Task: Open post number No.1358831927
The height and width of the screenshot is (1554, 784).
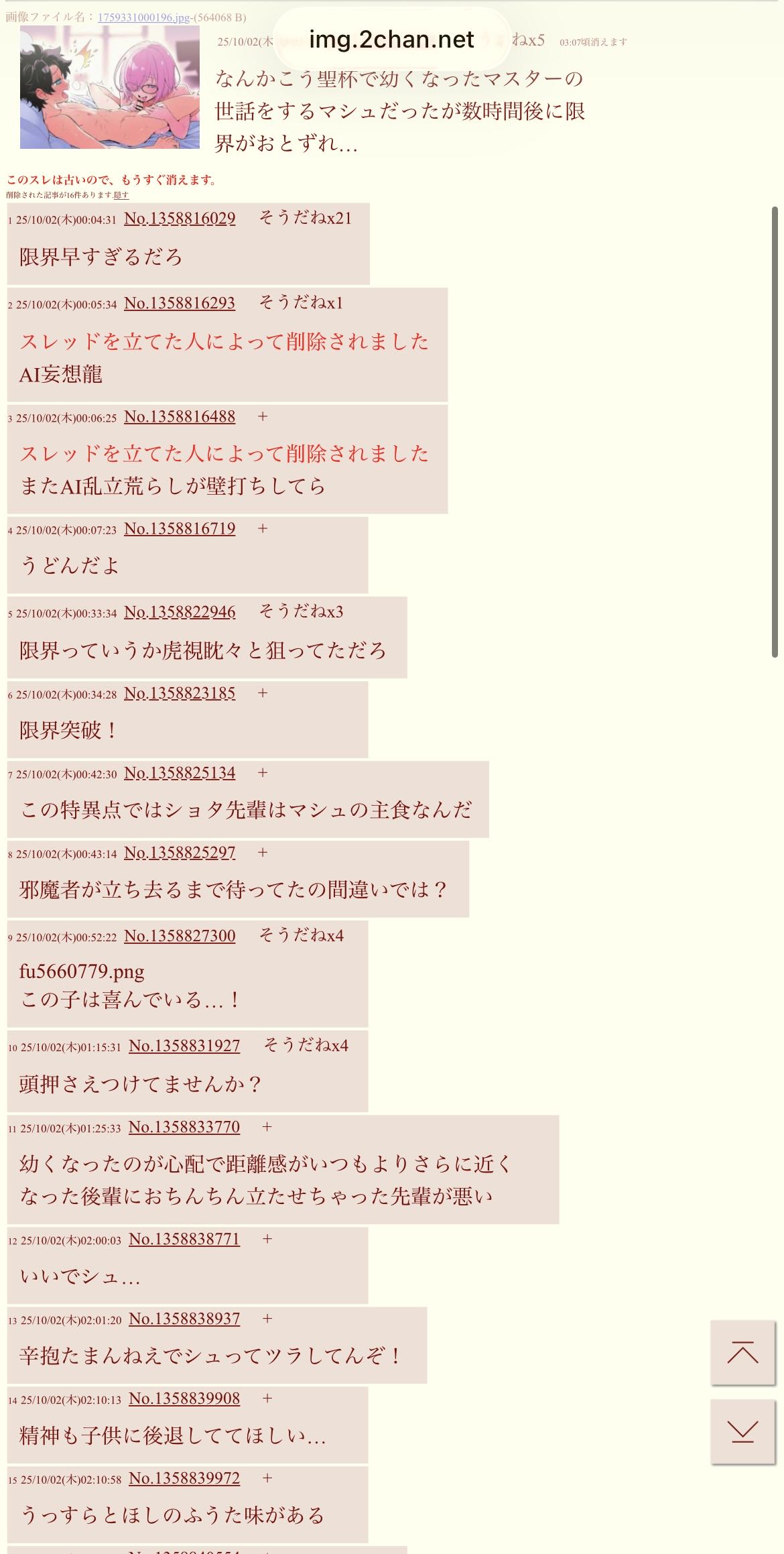Action: tap(184, 1046)
